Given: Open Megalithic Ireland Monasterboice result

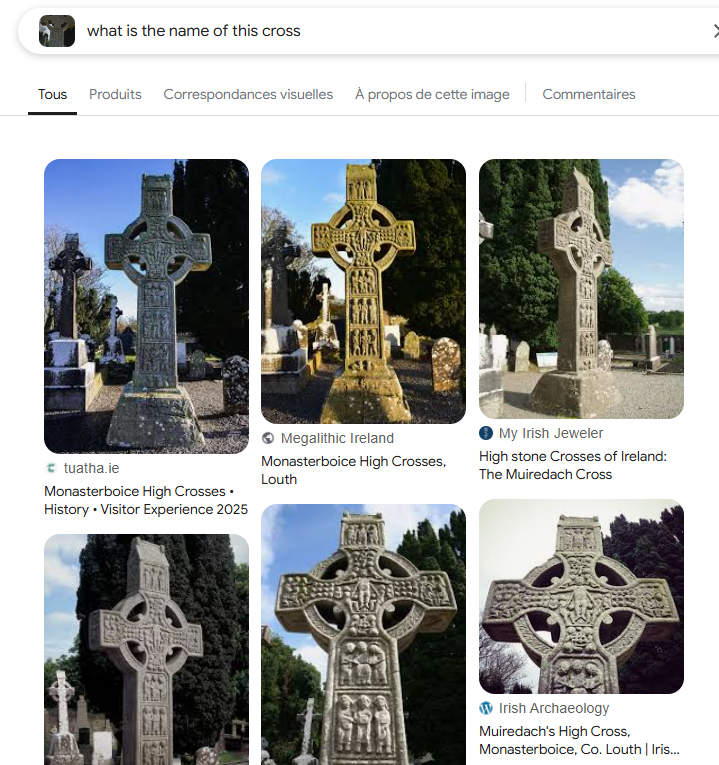Looking at the screenshot, I should point(363,291).
